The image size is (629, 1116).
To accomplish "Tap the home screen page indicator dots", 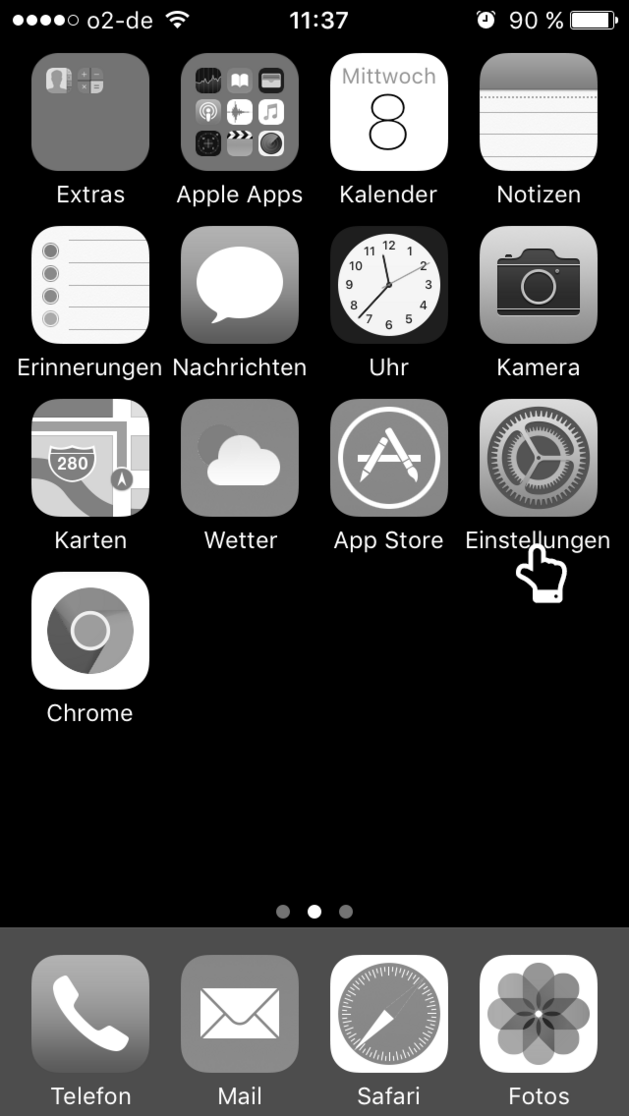I will point(314,912).
